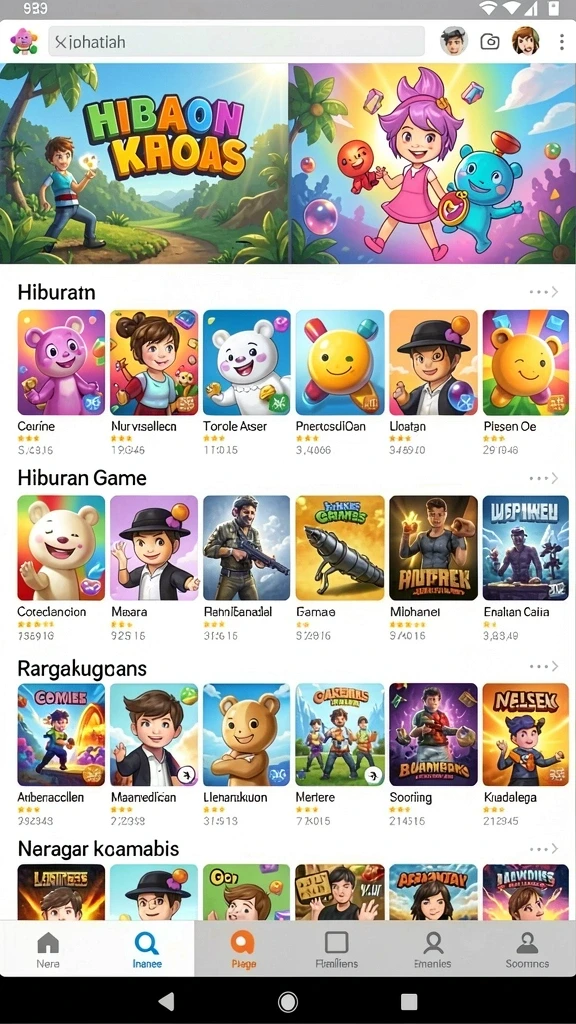Expand the Hiburatn section arrow

coord(544,292)
